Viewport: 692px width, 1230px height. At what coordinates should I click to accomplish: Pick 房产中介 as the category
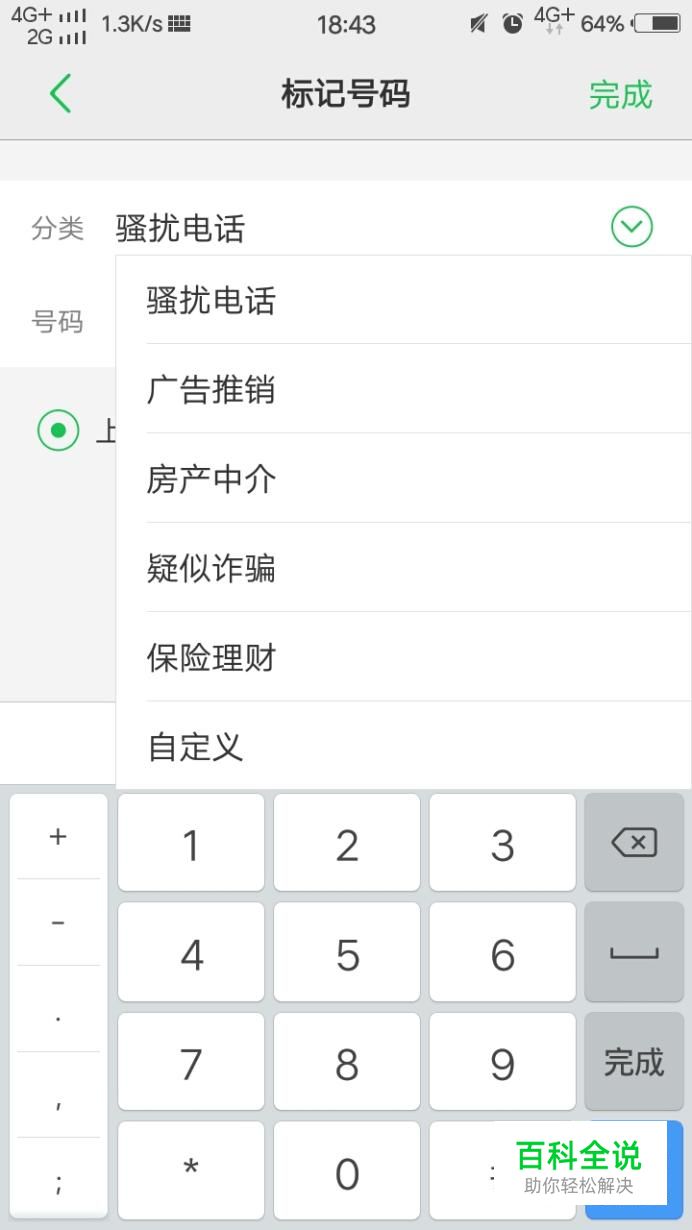[x=211, y=480]
